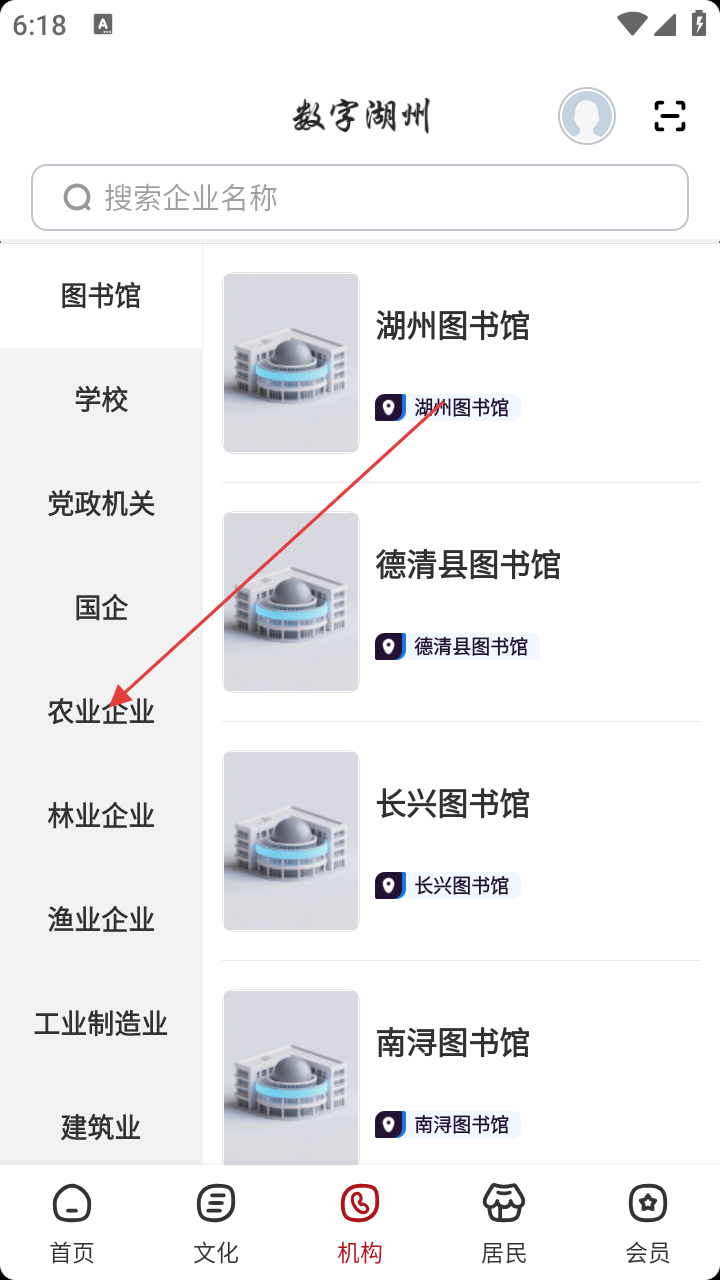Go to the 首页 tab
Image resolution: width=720 pixels, height=1280 pixels.
click(72, 1222)
